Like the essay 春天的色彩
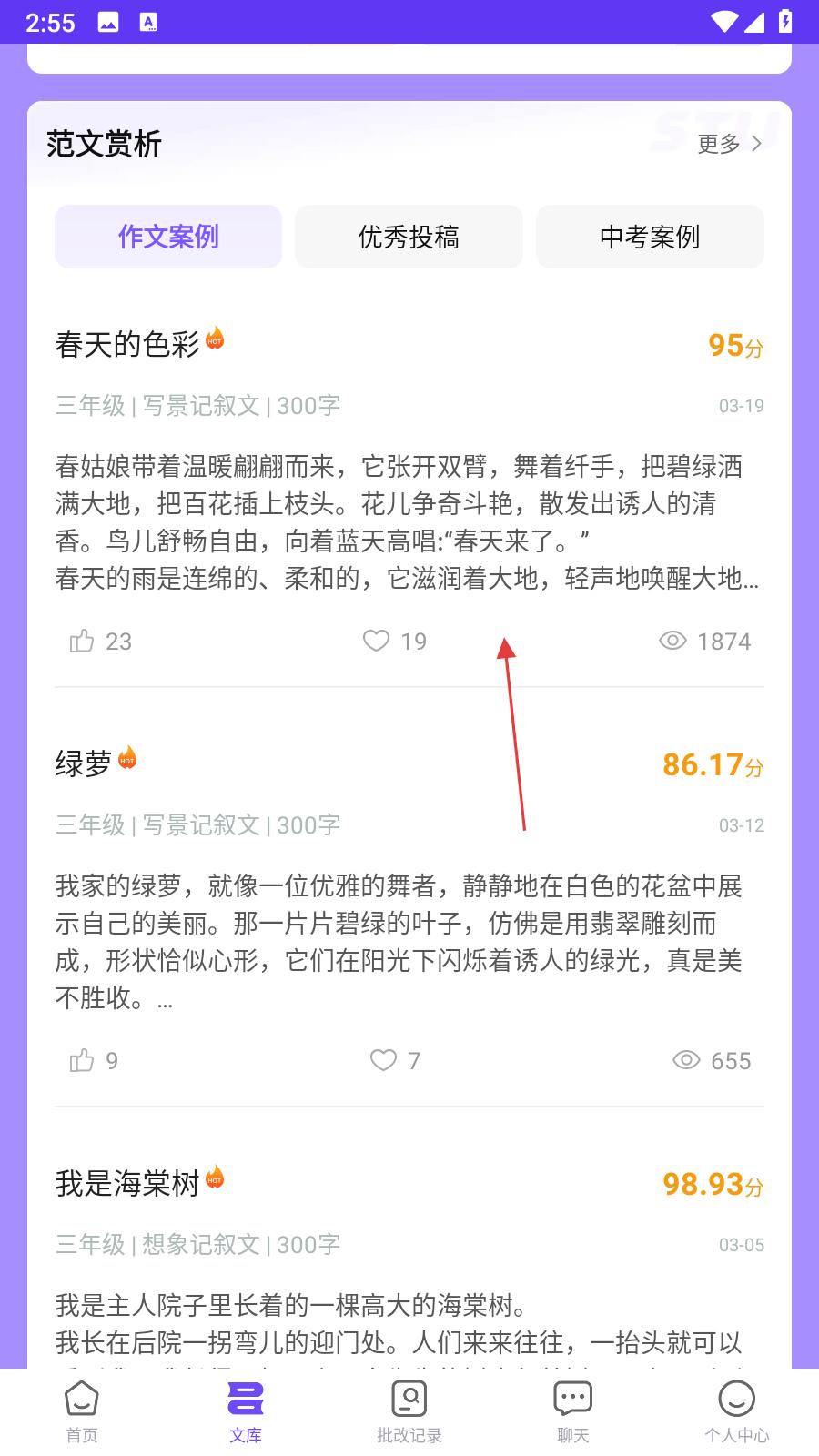The width and height of the screenshot is (819, 1456). [83, 642]
